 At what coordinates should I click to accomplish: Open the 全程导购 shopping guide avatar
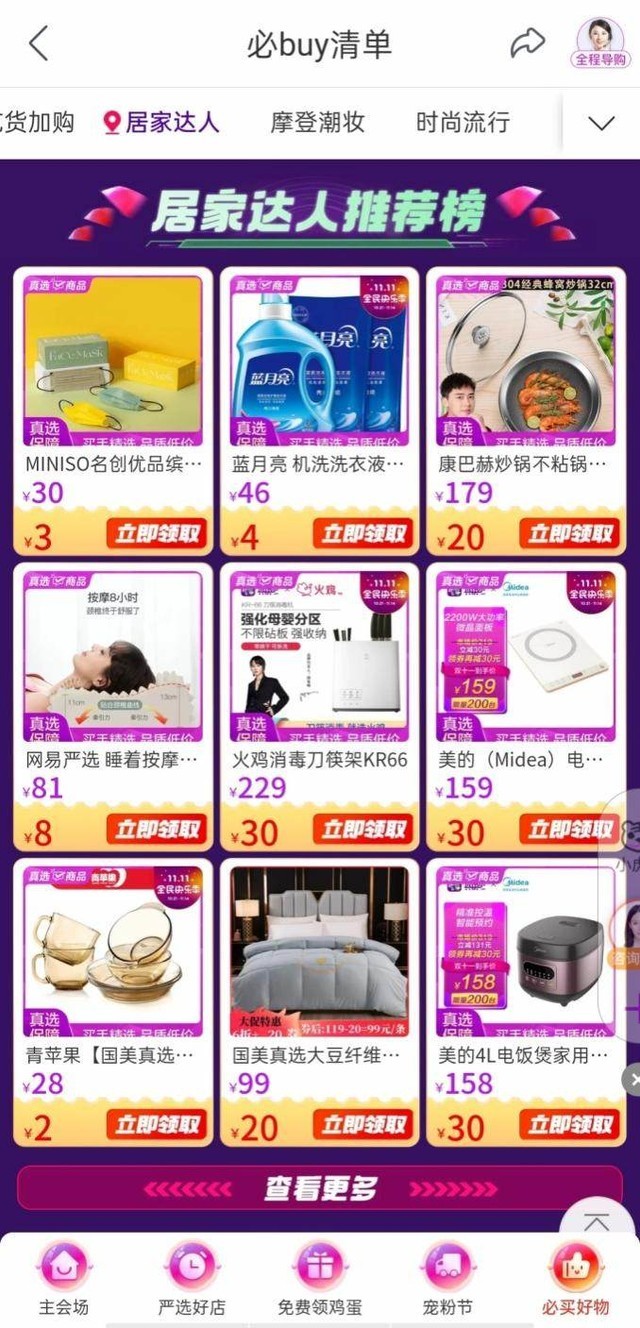click(600, 43)
